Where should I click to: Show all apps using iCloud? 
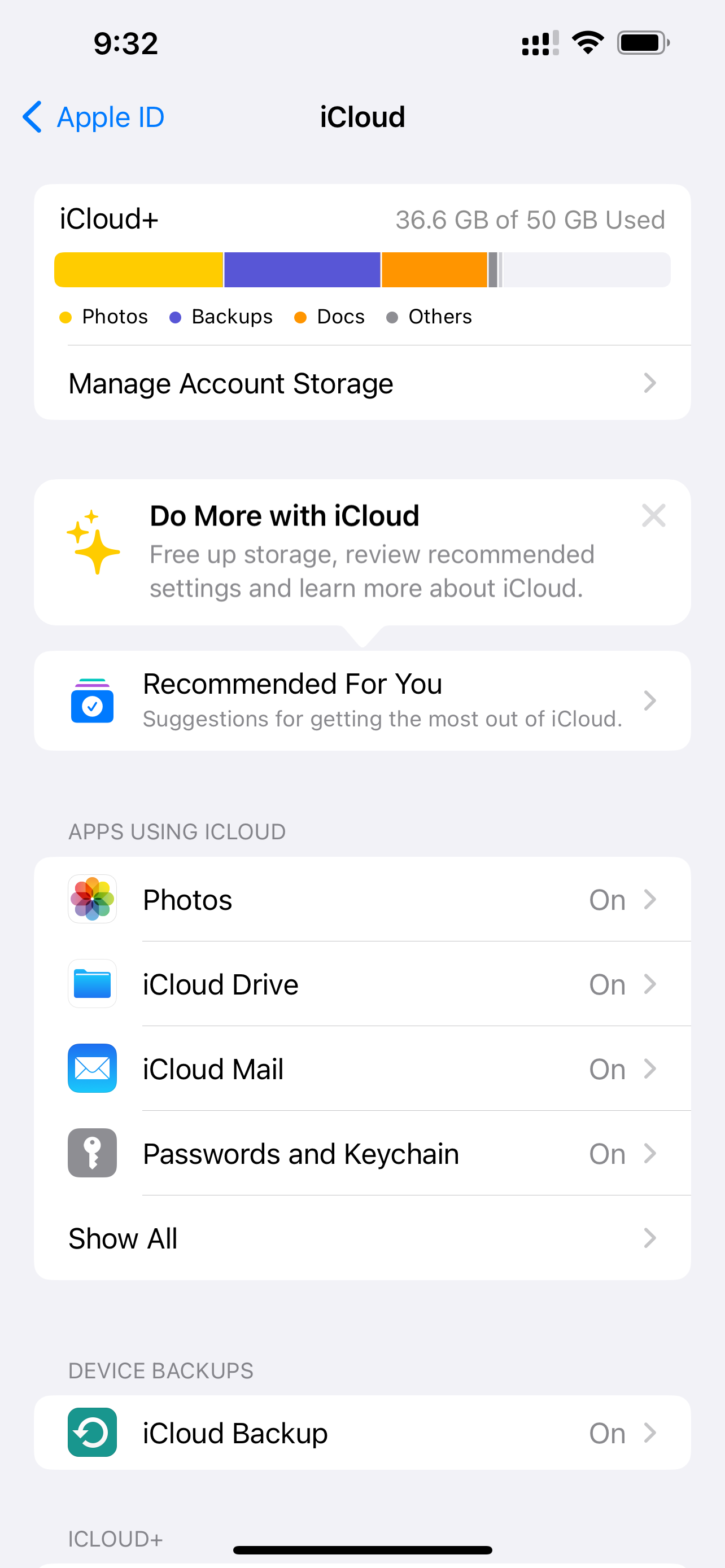(x=362, y=1238)
